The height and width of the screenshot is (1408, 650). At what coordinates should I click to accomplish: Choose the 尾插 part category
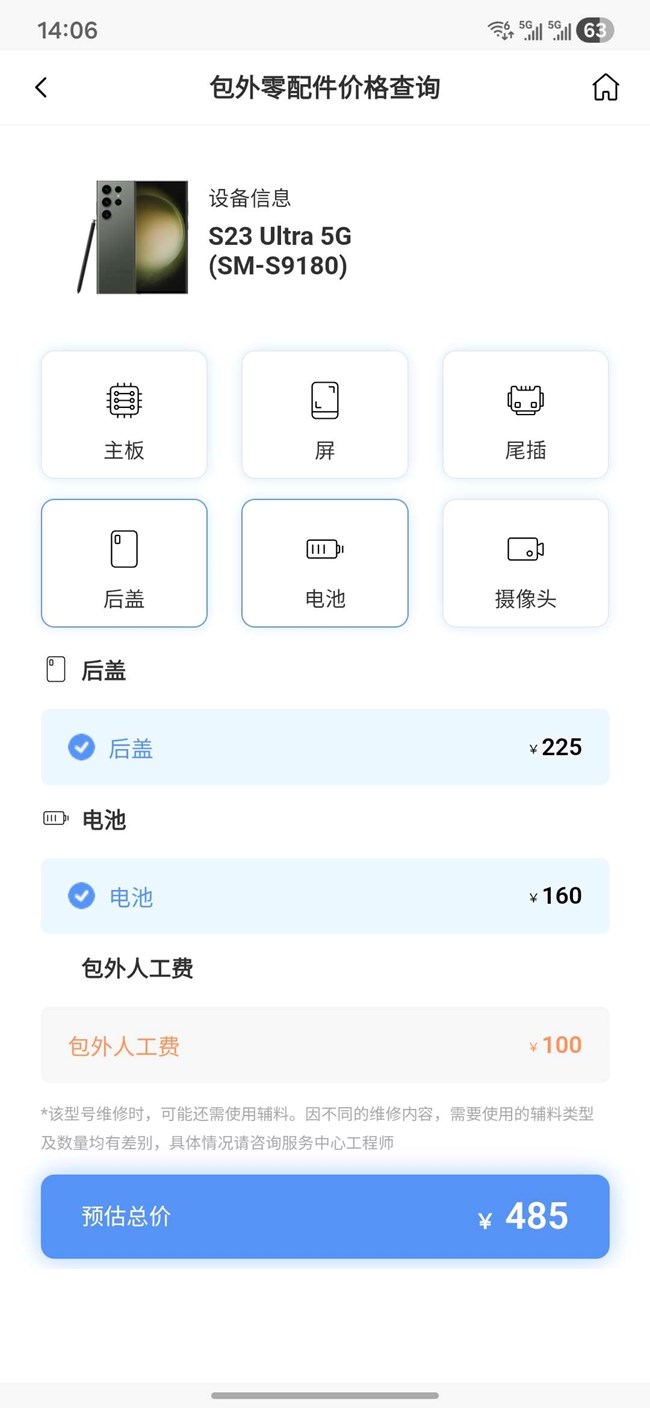[525, 415]
